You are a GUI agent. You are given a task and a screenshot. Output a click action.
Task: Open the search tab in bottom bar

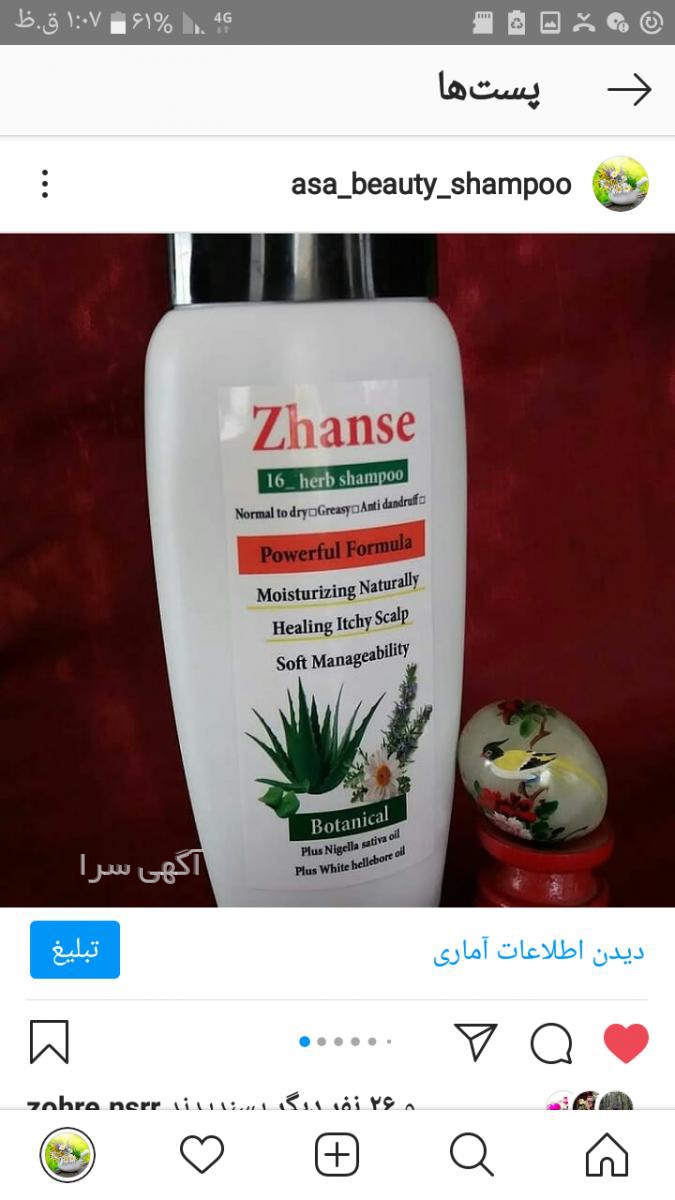(471, 1156)
